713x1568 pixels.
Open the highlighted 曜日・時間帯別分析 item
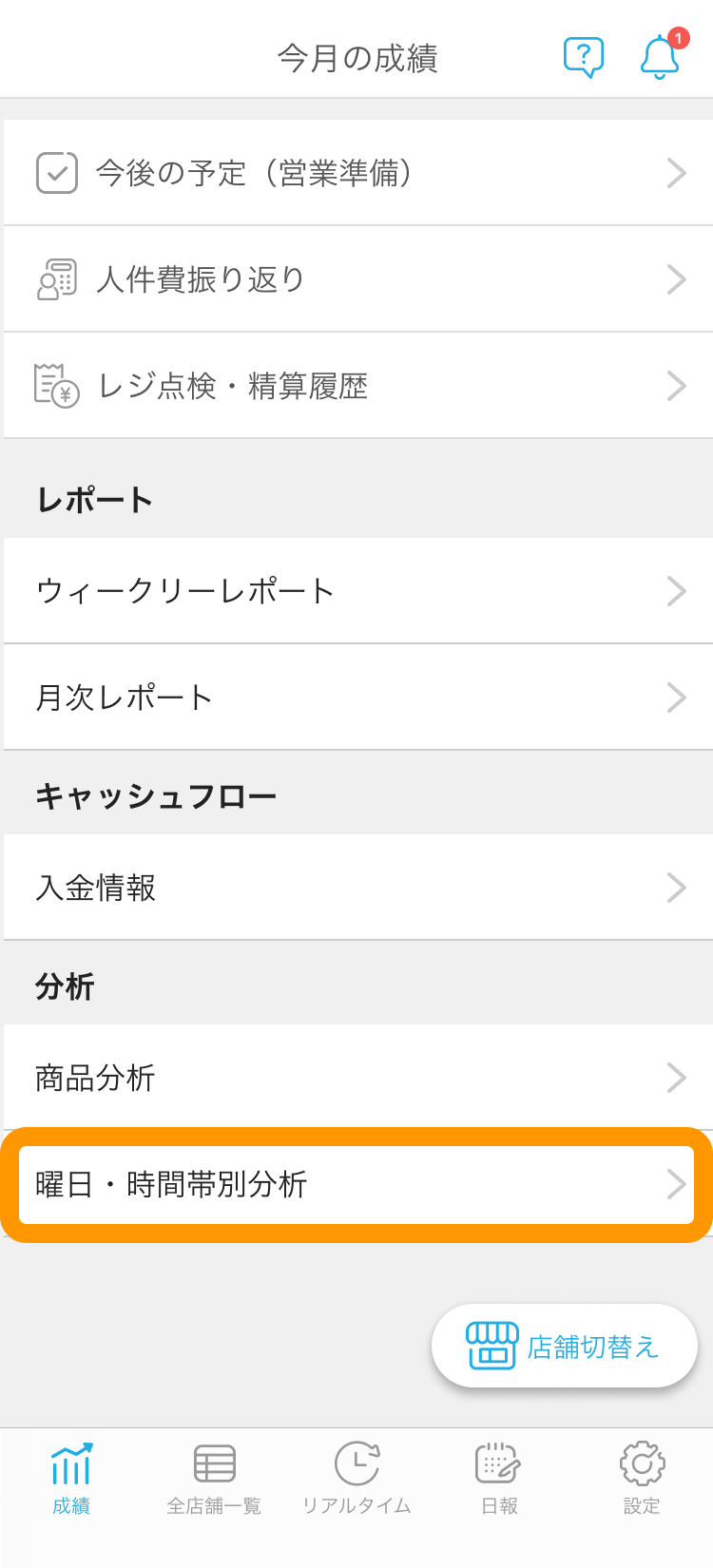point(356,1184)
